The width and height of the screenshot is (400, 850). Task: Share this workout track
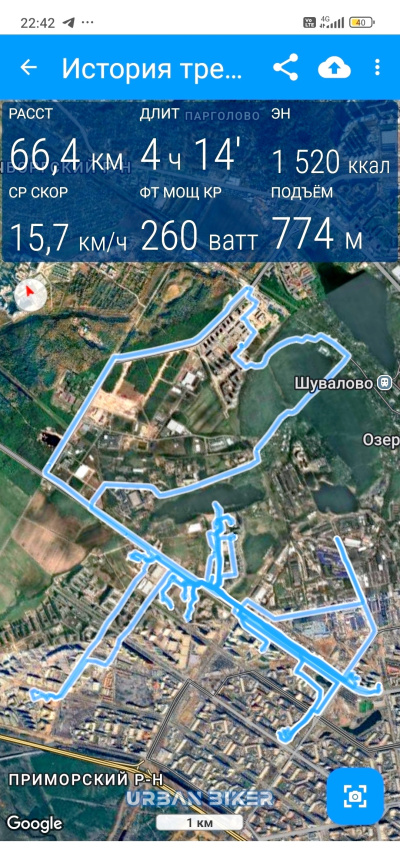pos(285,68)
